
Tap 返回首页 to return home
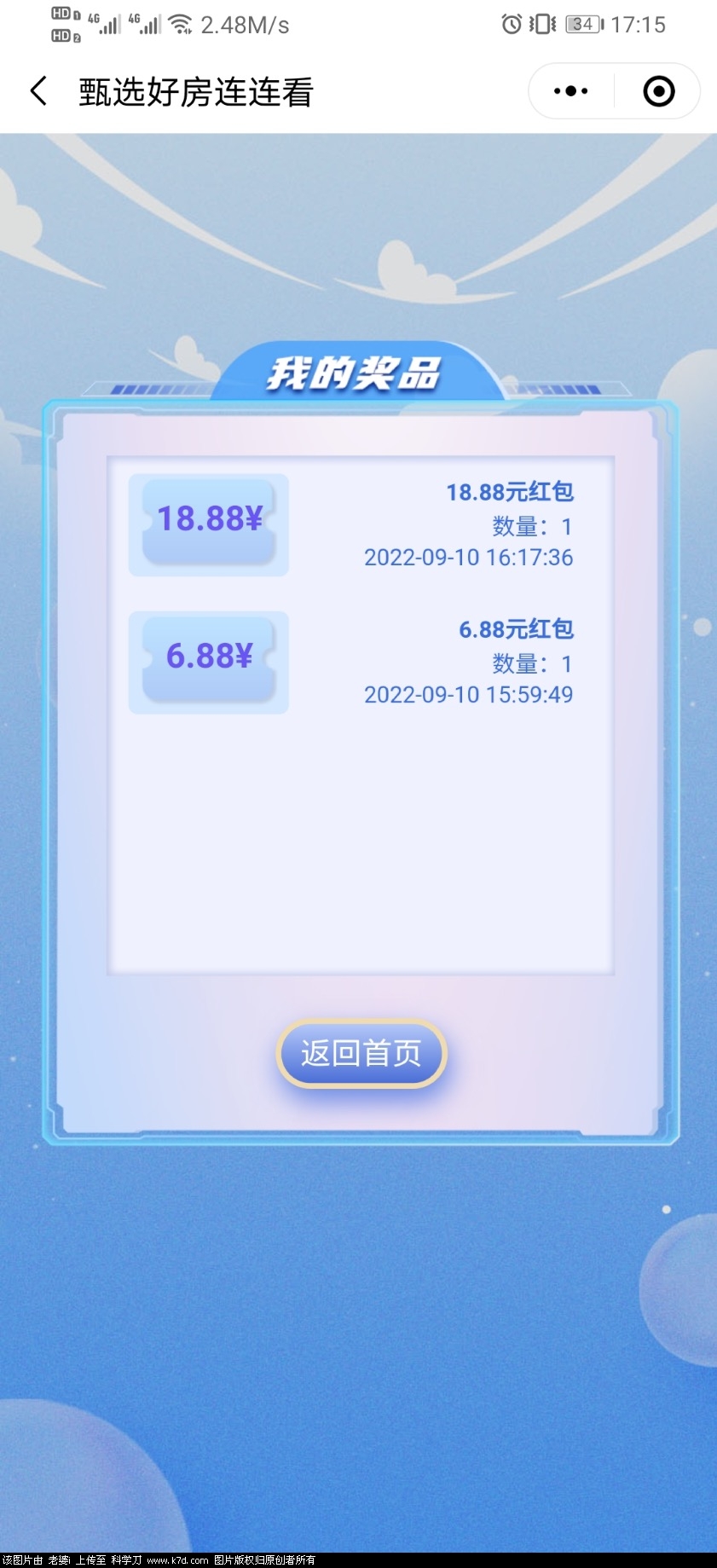click(361, 1054)
